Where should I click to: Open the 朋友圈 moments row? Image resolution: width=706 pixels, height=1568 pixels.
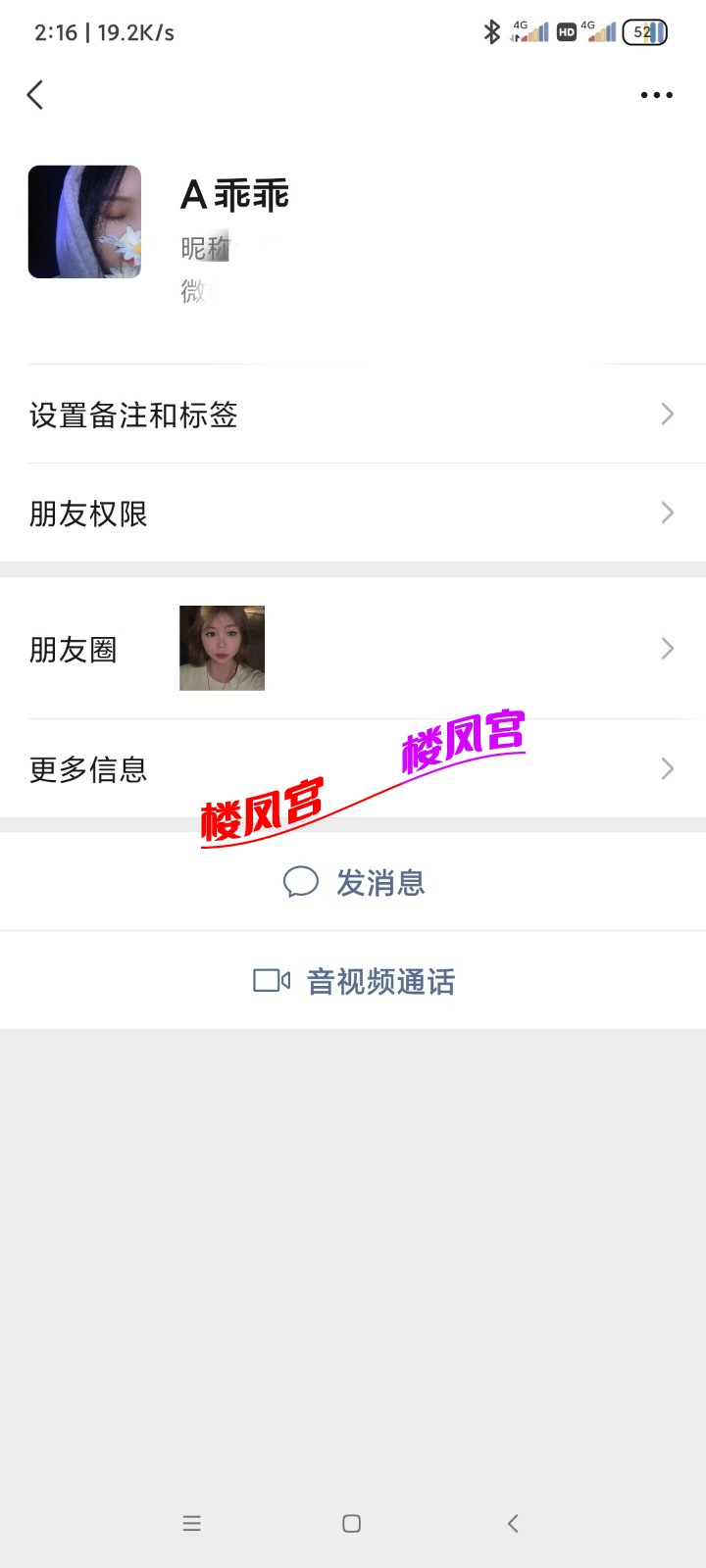(353, 649)
